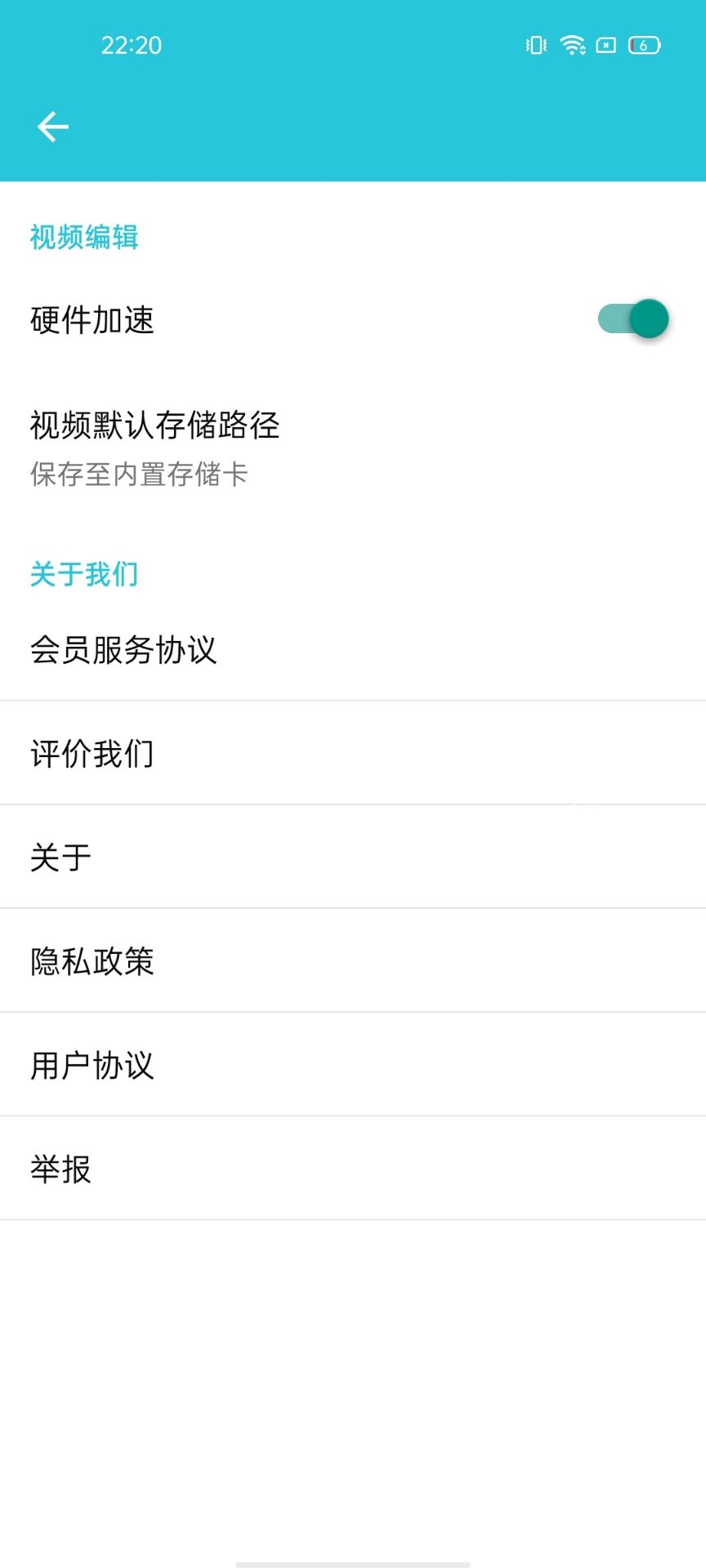View 隐私政策
706x1568 pixels.
(353, 960)
